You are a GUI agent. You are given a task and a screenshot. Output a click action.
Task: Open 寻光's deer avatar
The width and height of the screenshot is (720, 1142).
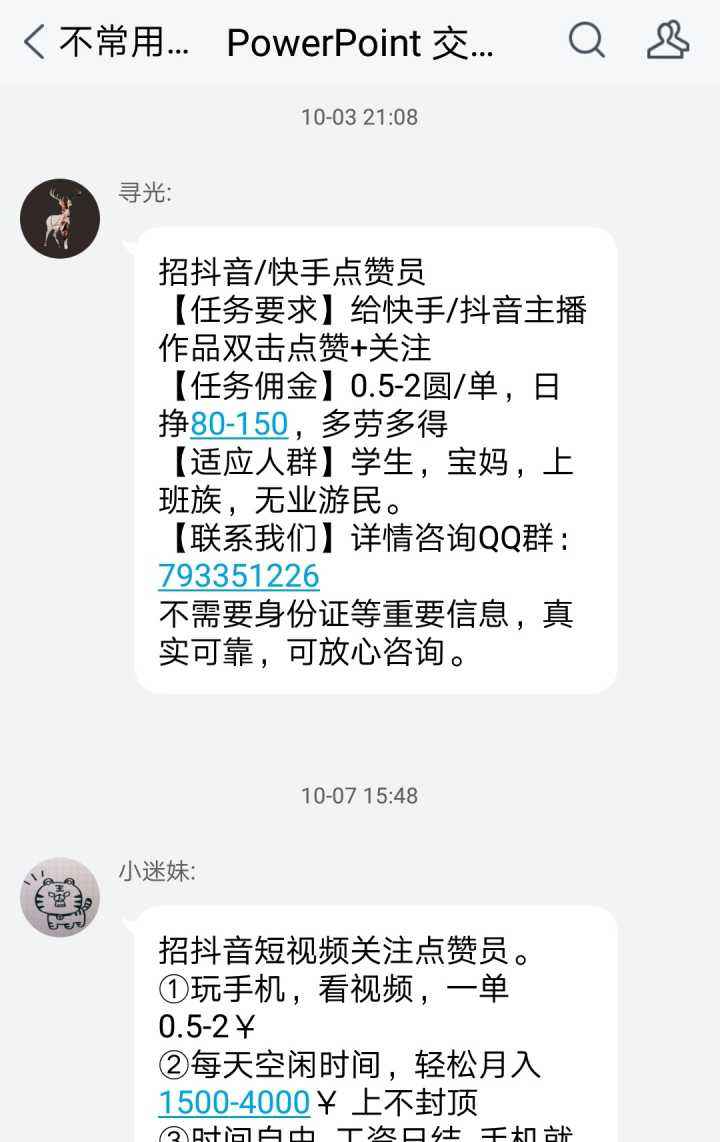tap(60, 218)
